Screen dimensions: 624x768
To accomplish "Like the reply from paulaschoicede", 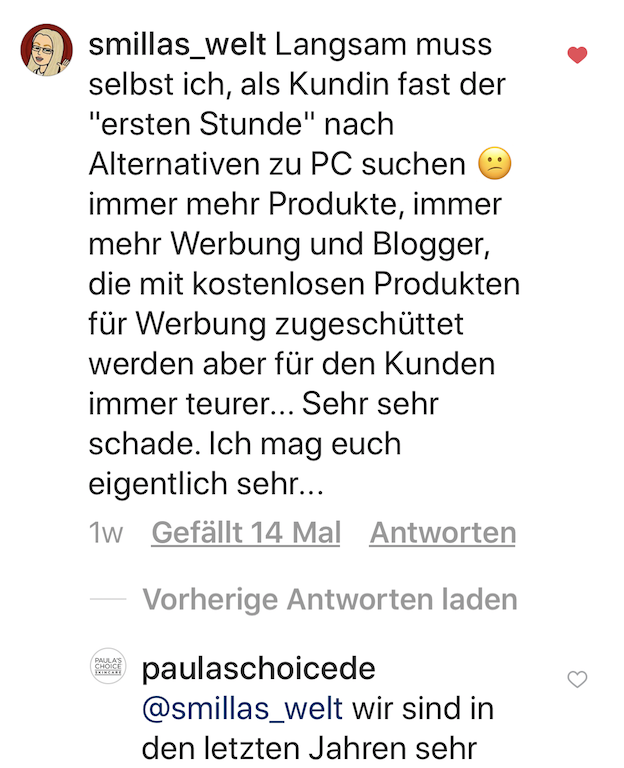I will tap(577, 680).
